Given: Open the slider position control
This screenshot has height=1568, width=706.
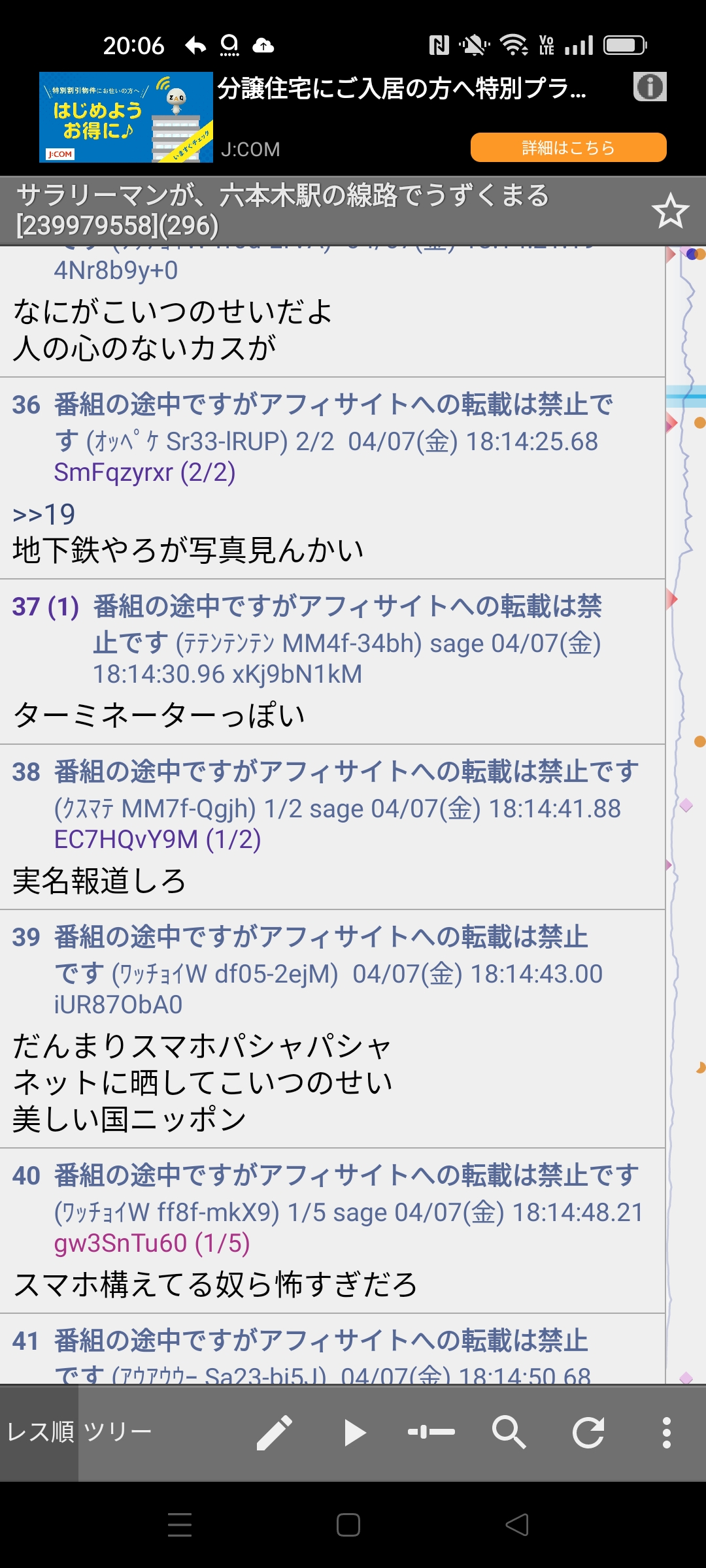Looking at the screenshot, I should coord(431,1432).
